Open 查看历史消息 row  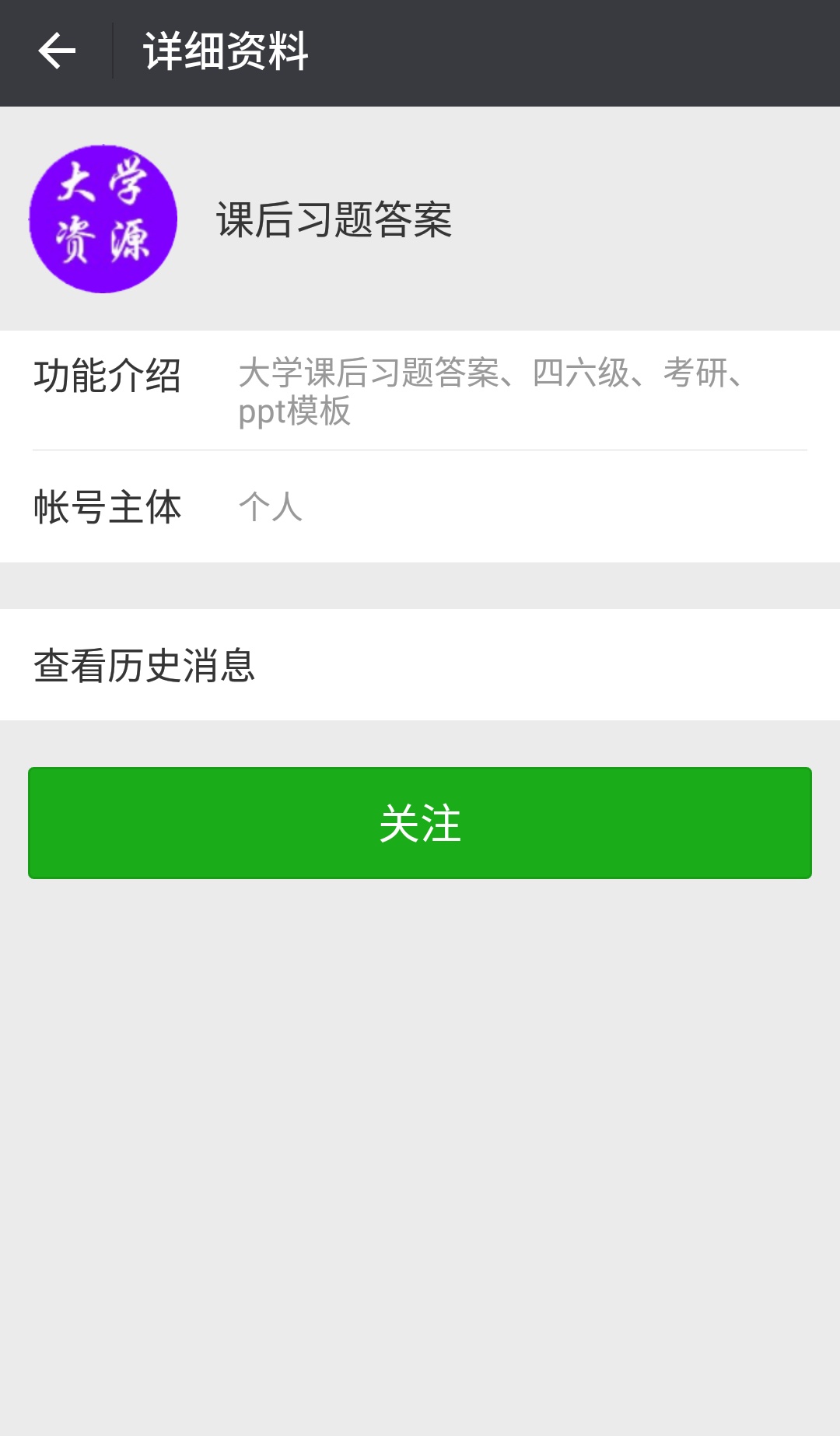click(420, 665)
